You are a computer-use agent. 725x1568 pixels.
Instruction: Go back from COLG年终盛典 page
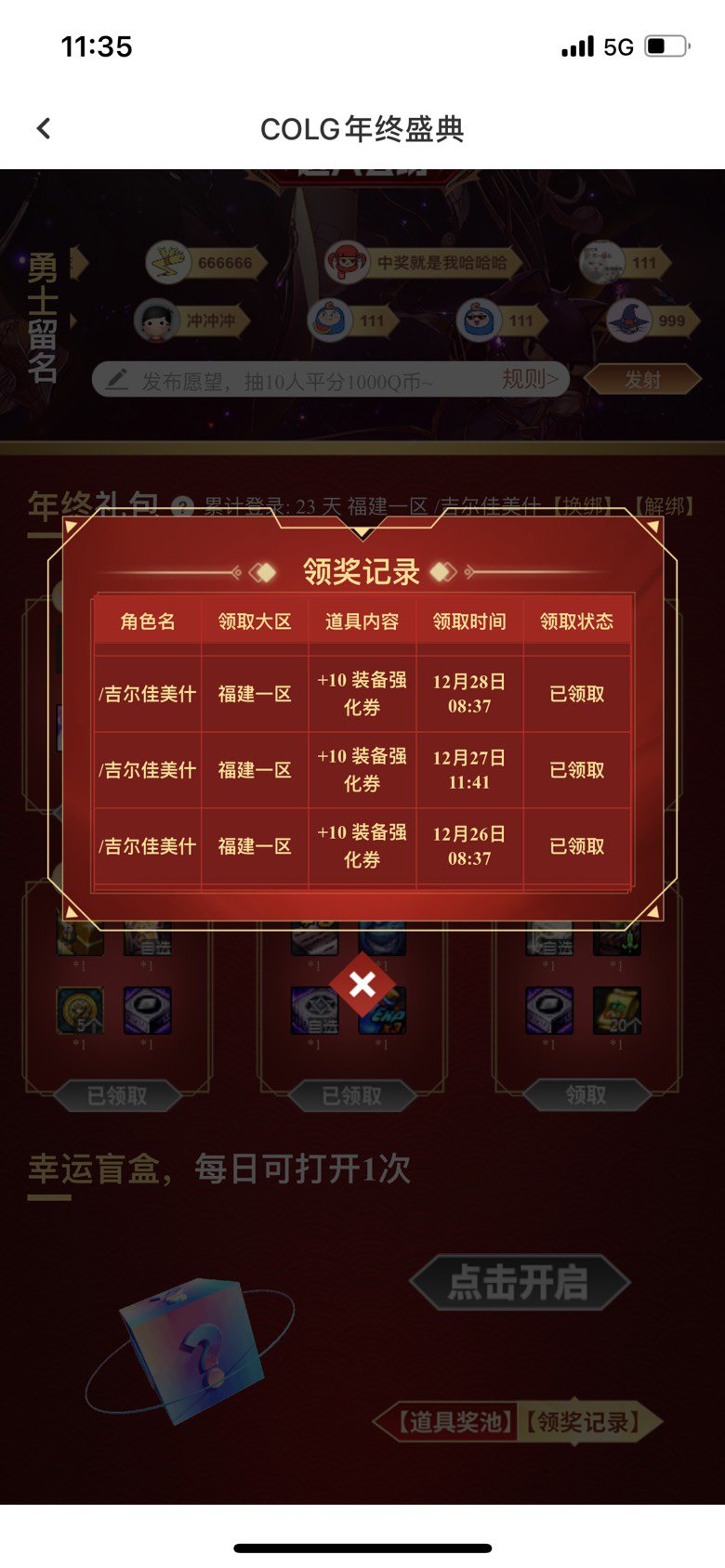click(44, 128)
